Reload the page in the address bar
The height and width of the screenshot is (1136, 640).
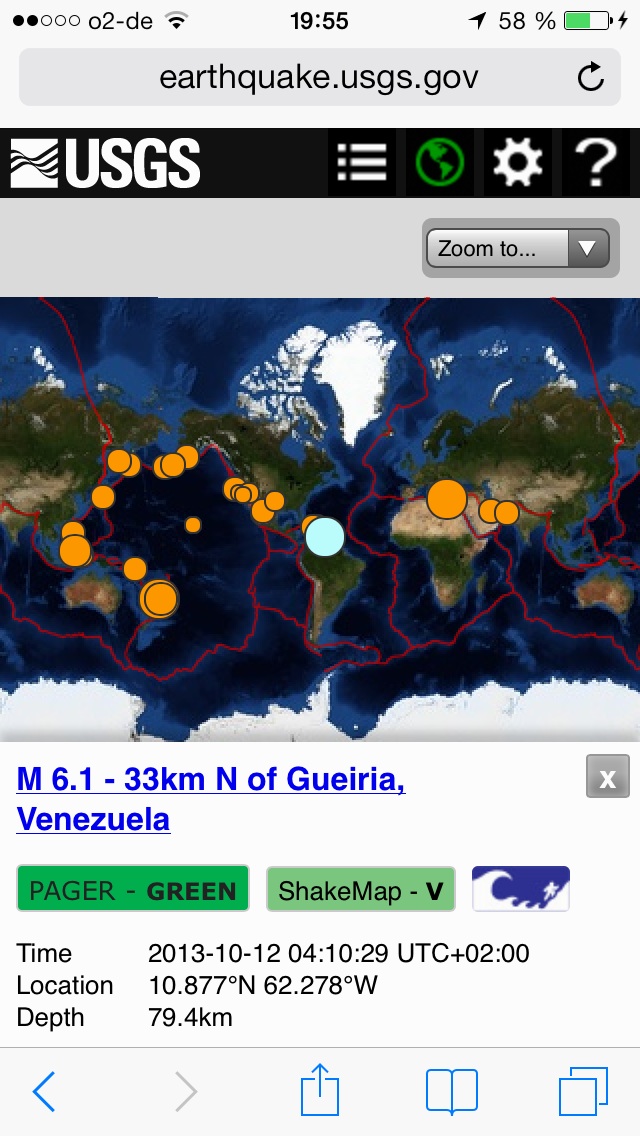(591, 77)
